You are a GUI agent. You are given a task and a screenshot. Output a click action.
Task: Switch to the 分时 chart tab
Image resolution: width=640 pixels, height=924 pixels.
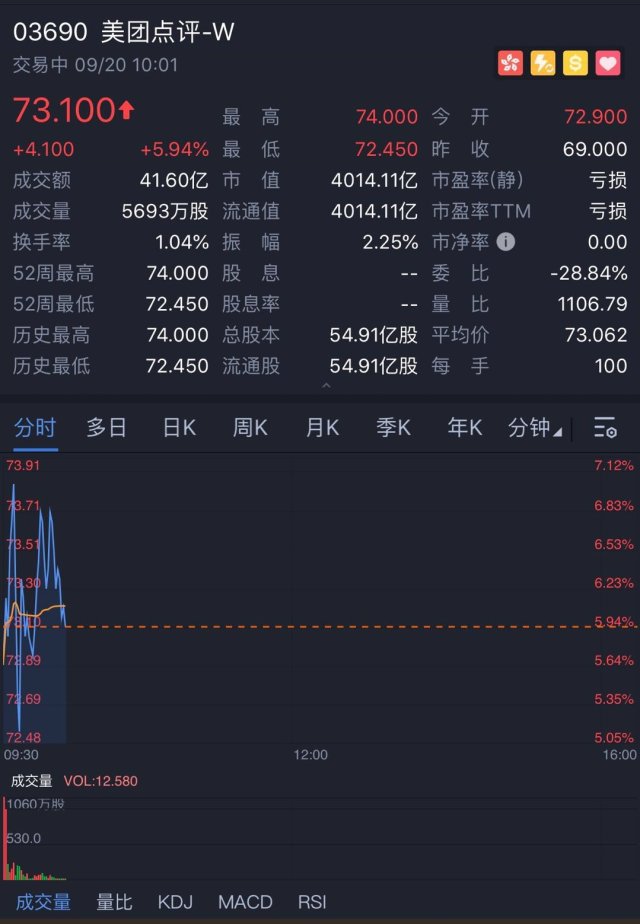[x=35, y=428]
